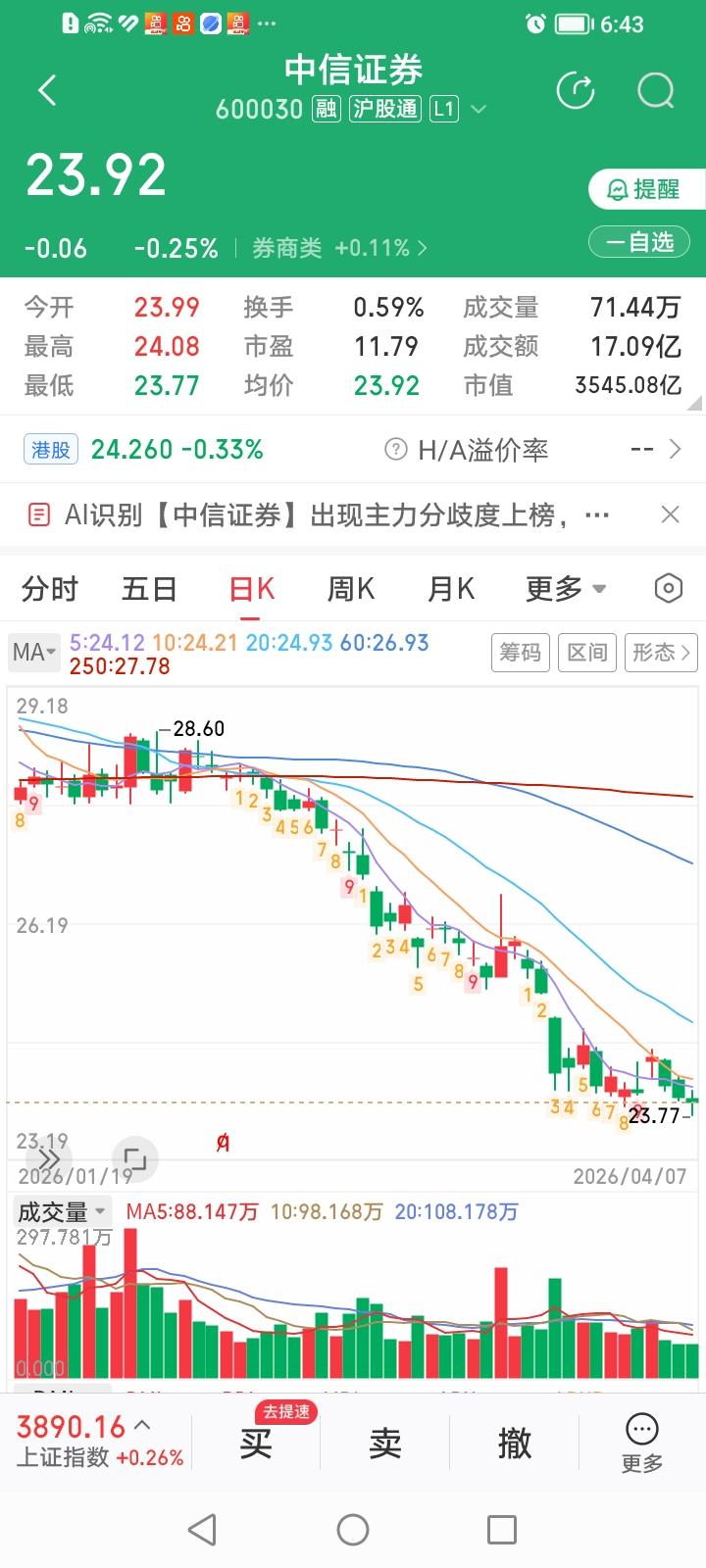The width and height of the screenshot is (706, 1568).
Task: Enable the 筹码 chip distribution overlay
Action: tap(520, 653)
